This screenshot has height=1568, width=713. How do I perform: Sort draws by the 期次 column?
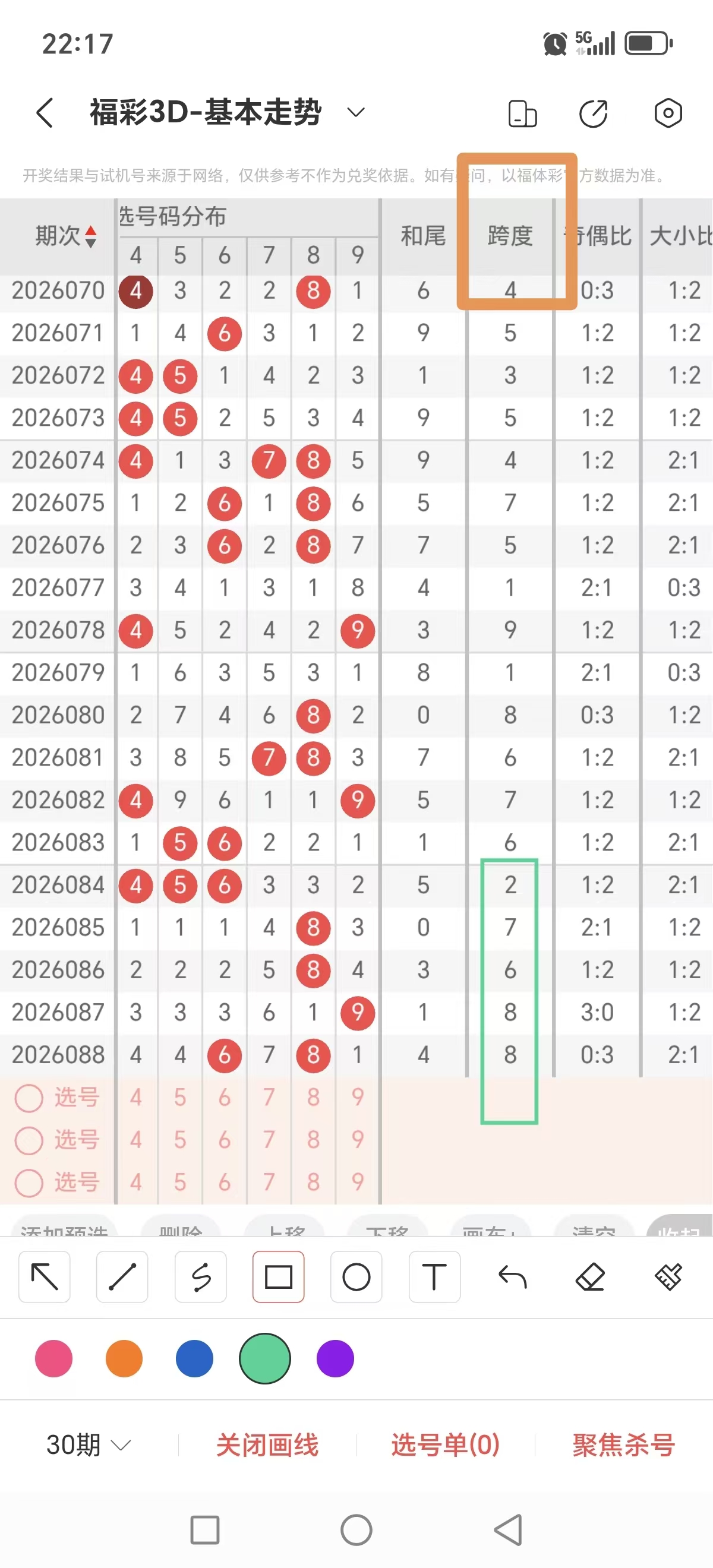(65, 236)
